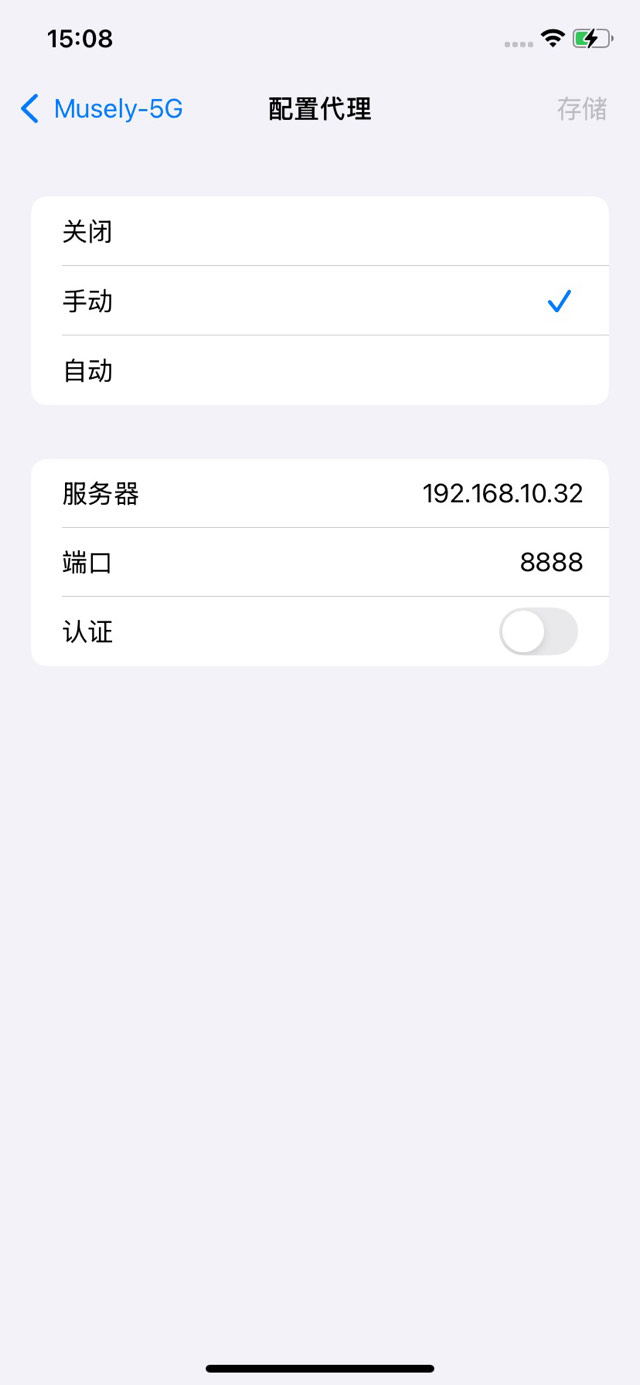Tap 存储 to save the proxy settings
The image size is (640, 1385).
pyautogui.click(x=581, y=109)
